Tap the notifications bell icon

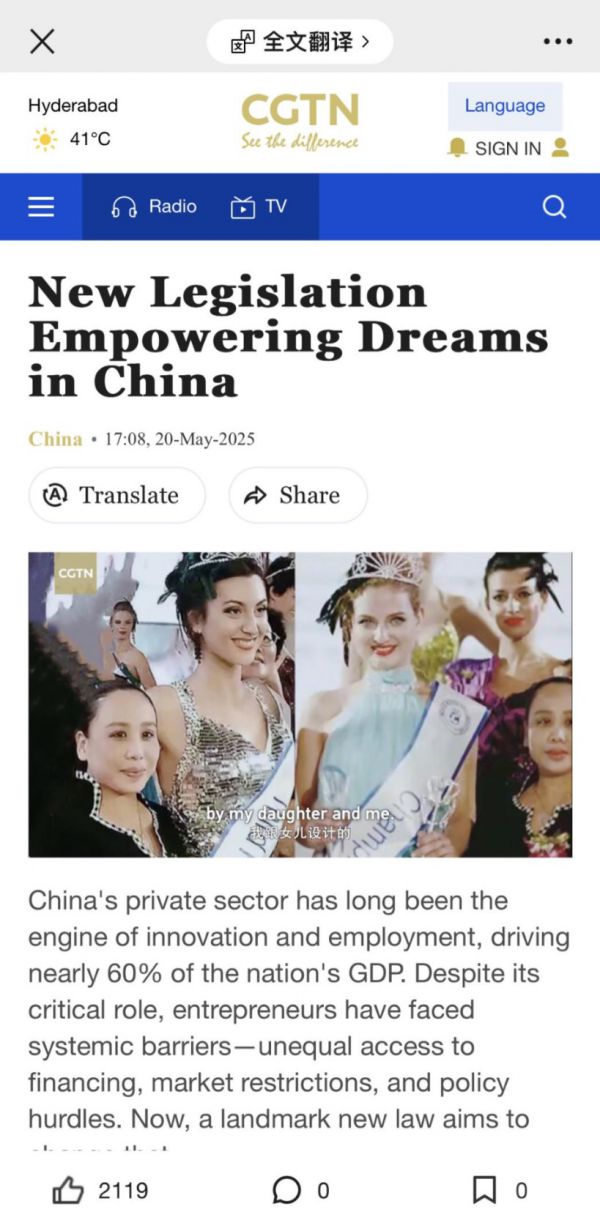[x=457, y=148]
